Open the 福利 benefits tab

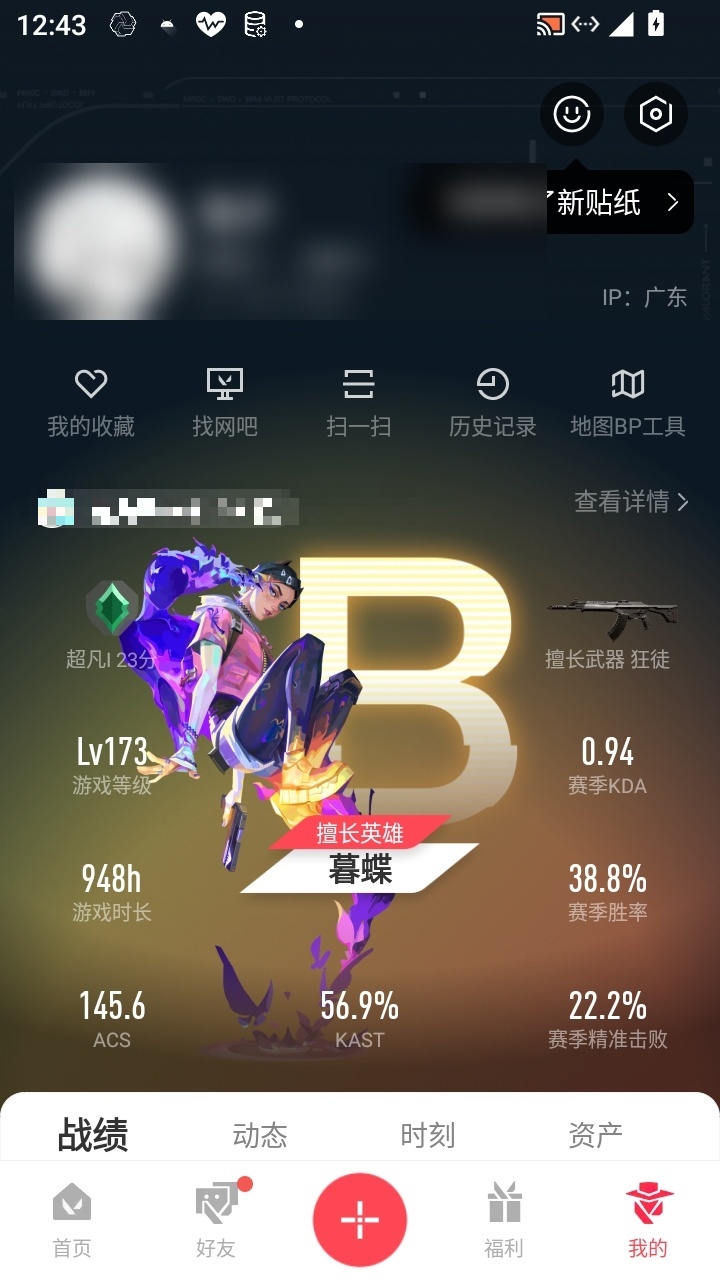(x=504, y=1220)
